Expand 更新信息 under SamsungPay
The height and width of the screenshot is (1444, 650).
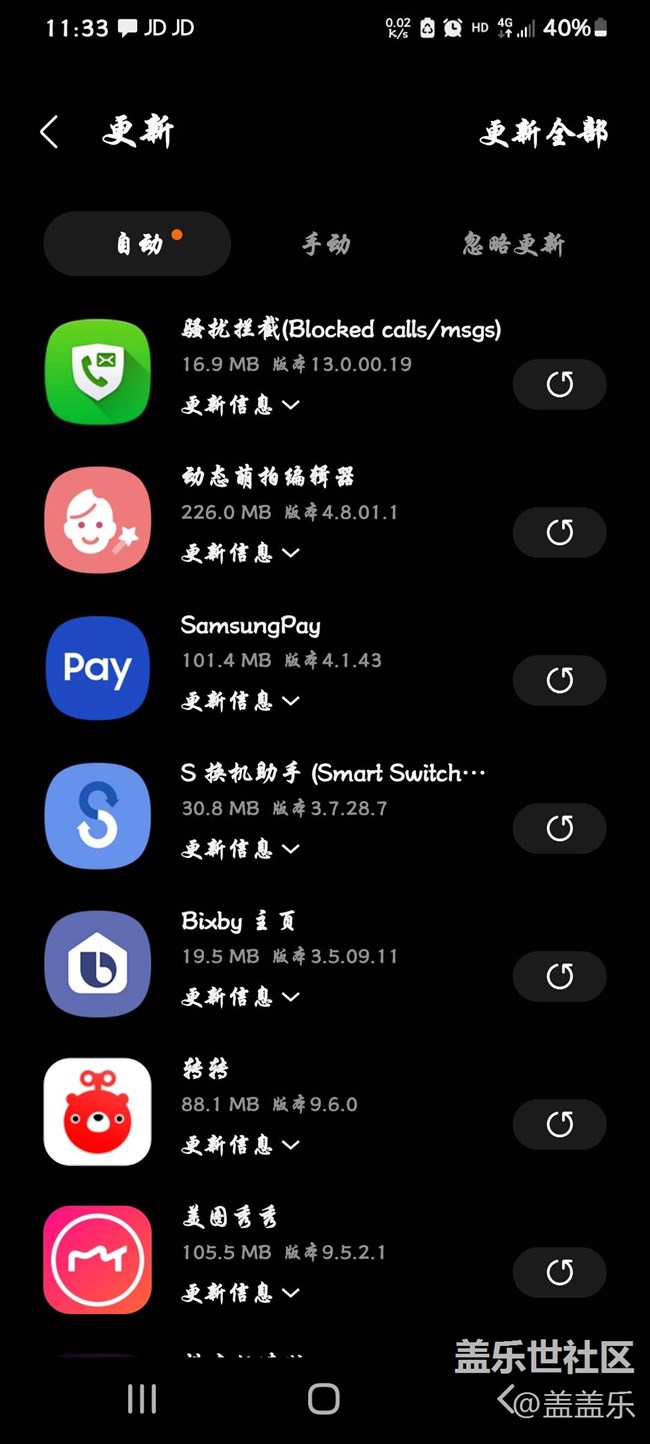pos(240,701)
